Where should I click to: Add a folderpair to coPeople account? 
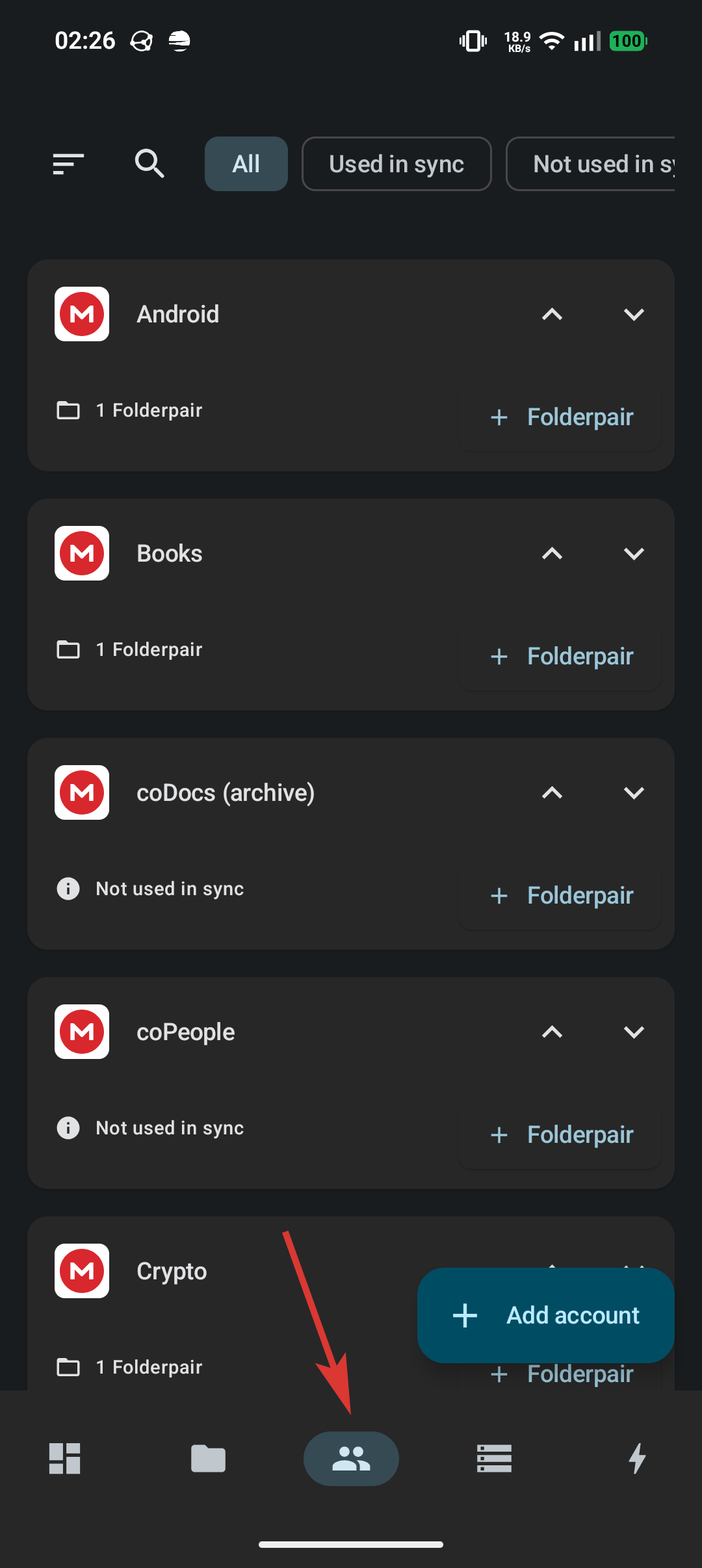[x=560, y=1134]
